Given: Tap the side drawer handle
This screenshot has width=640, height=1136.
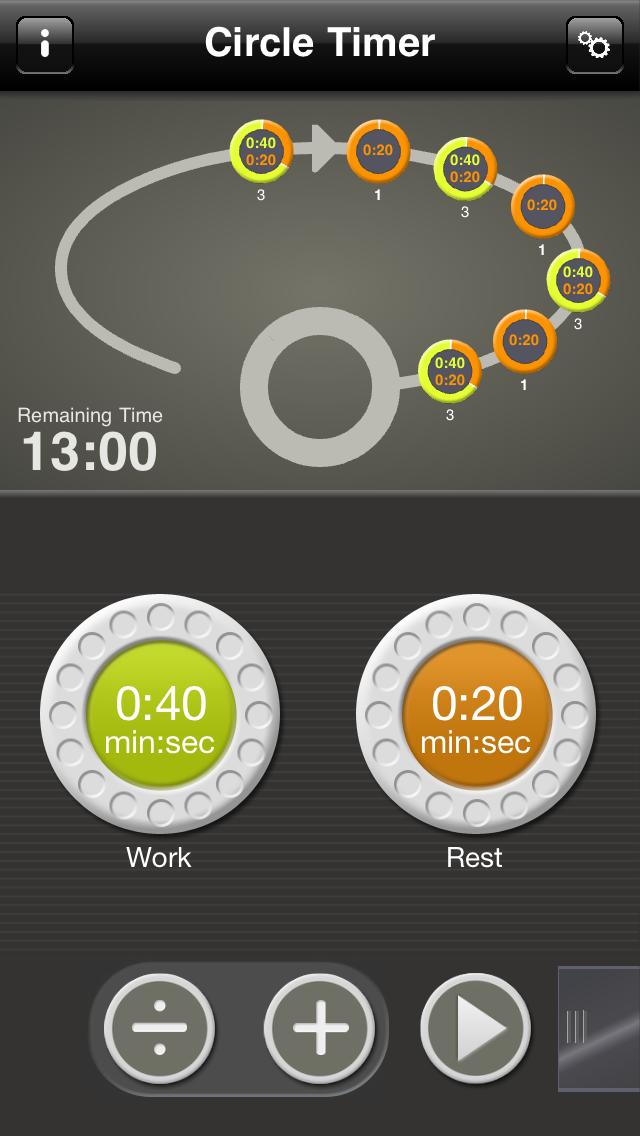Looking at the screenshot, I should pyautogui.click(x=598, y=1028).
